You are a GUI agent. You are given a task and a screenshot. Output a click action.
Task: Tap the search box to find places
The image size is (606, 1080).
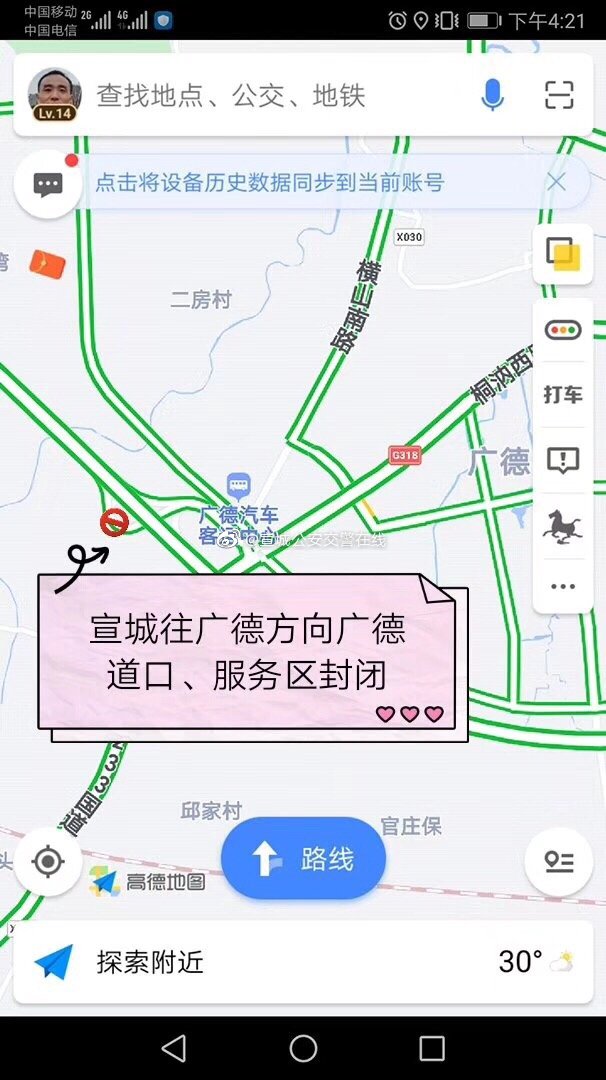pos(270,96)
